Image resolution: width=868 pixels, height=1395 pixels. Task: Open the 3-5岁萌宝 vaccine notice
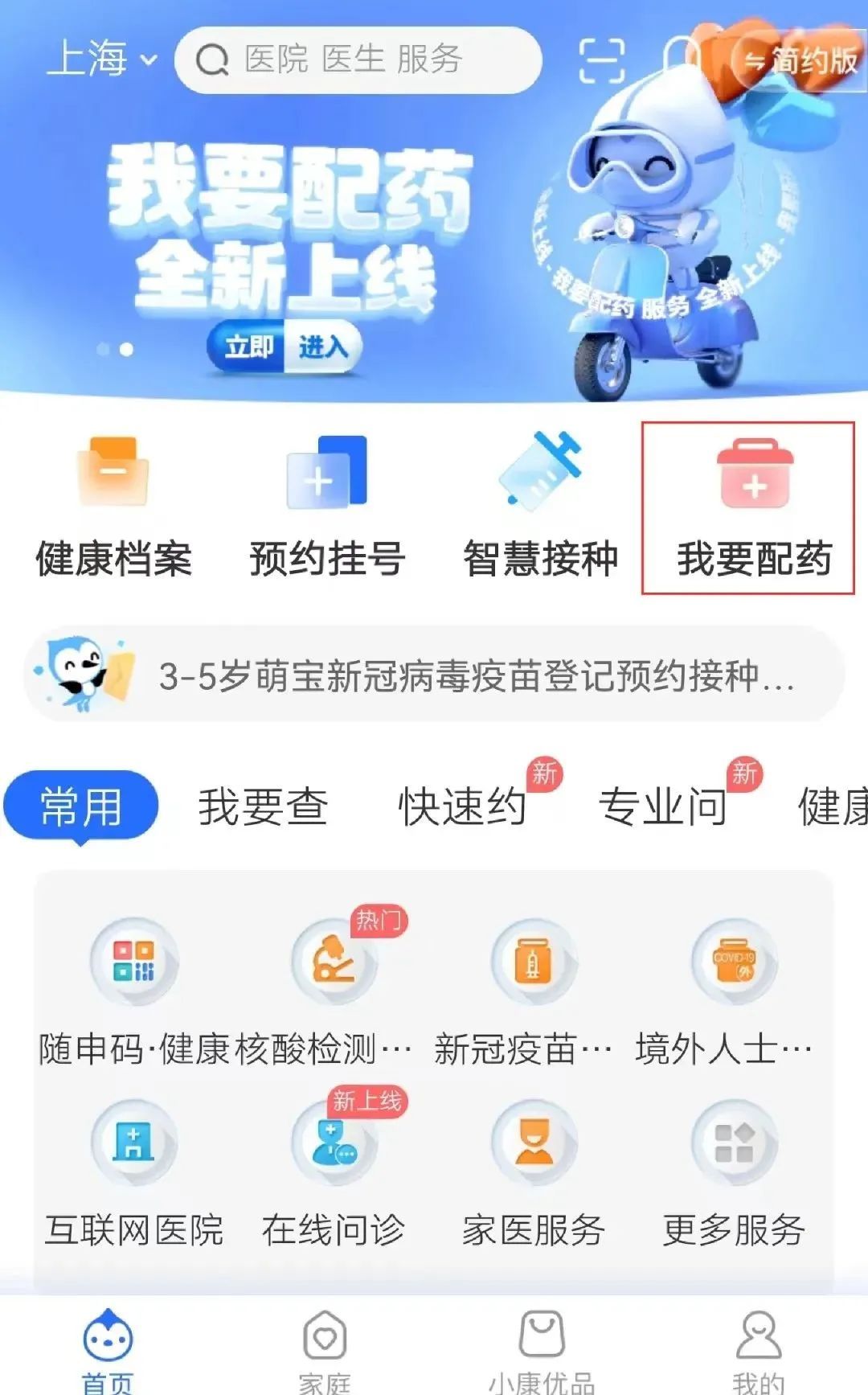pyautogui.click(x=434, y=675)
